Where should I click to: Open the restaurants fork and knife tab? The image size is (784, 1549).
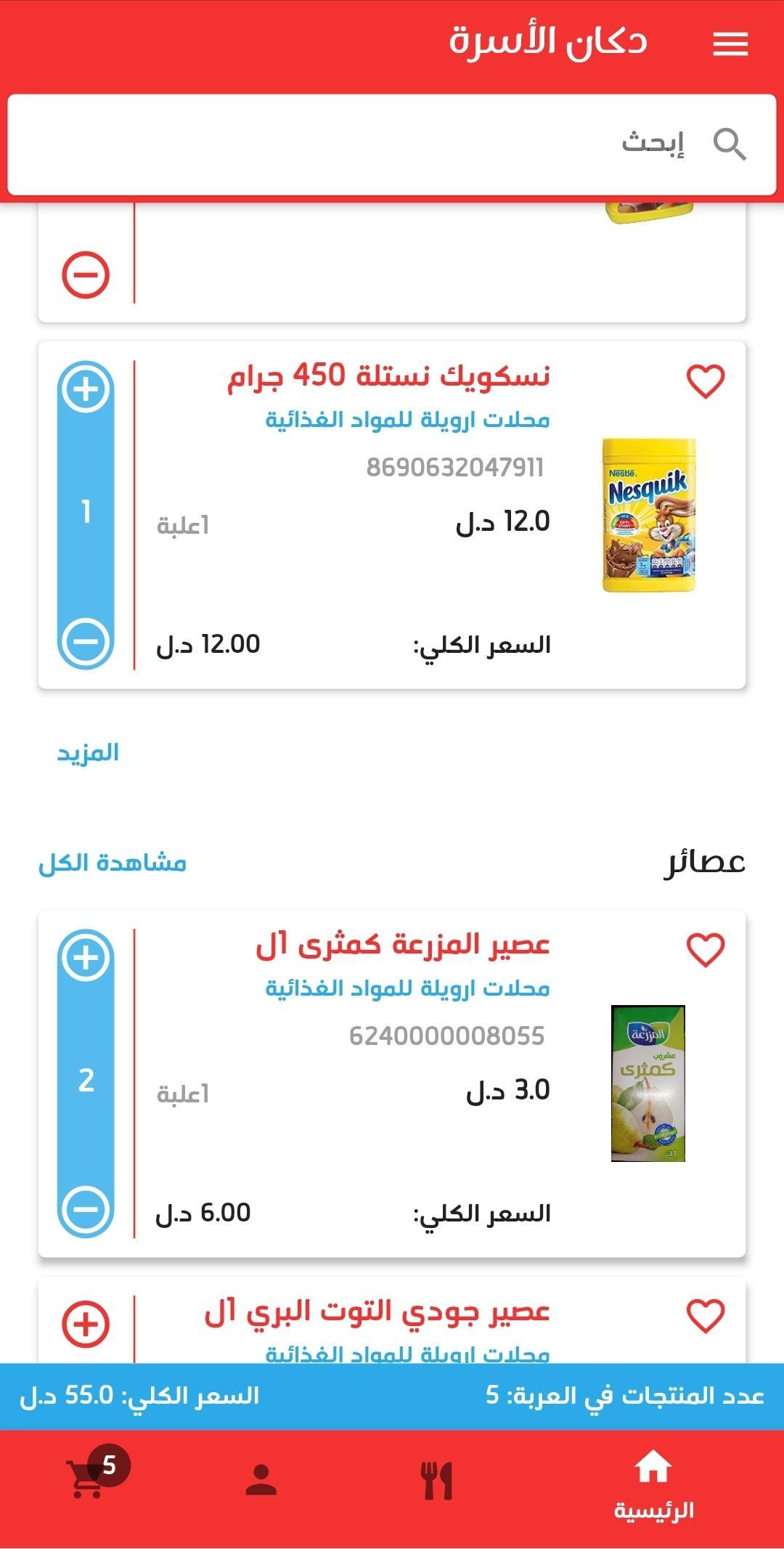(437, 1481)
